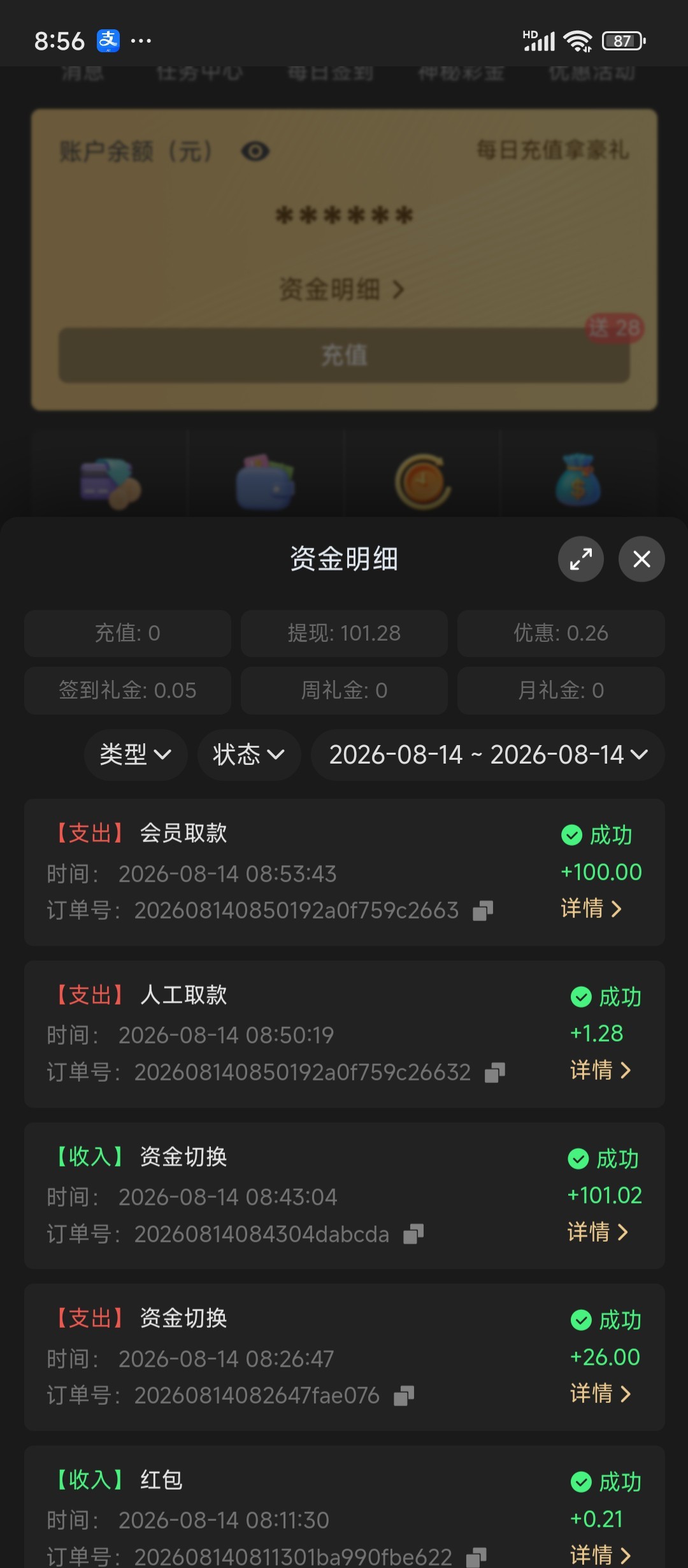
Task: Expand the 资金明细 panel to full screen
Action: (x=581, y=559)
